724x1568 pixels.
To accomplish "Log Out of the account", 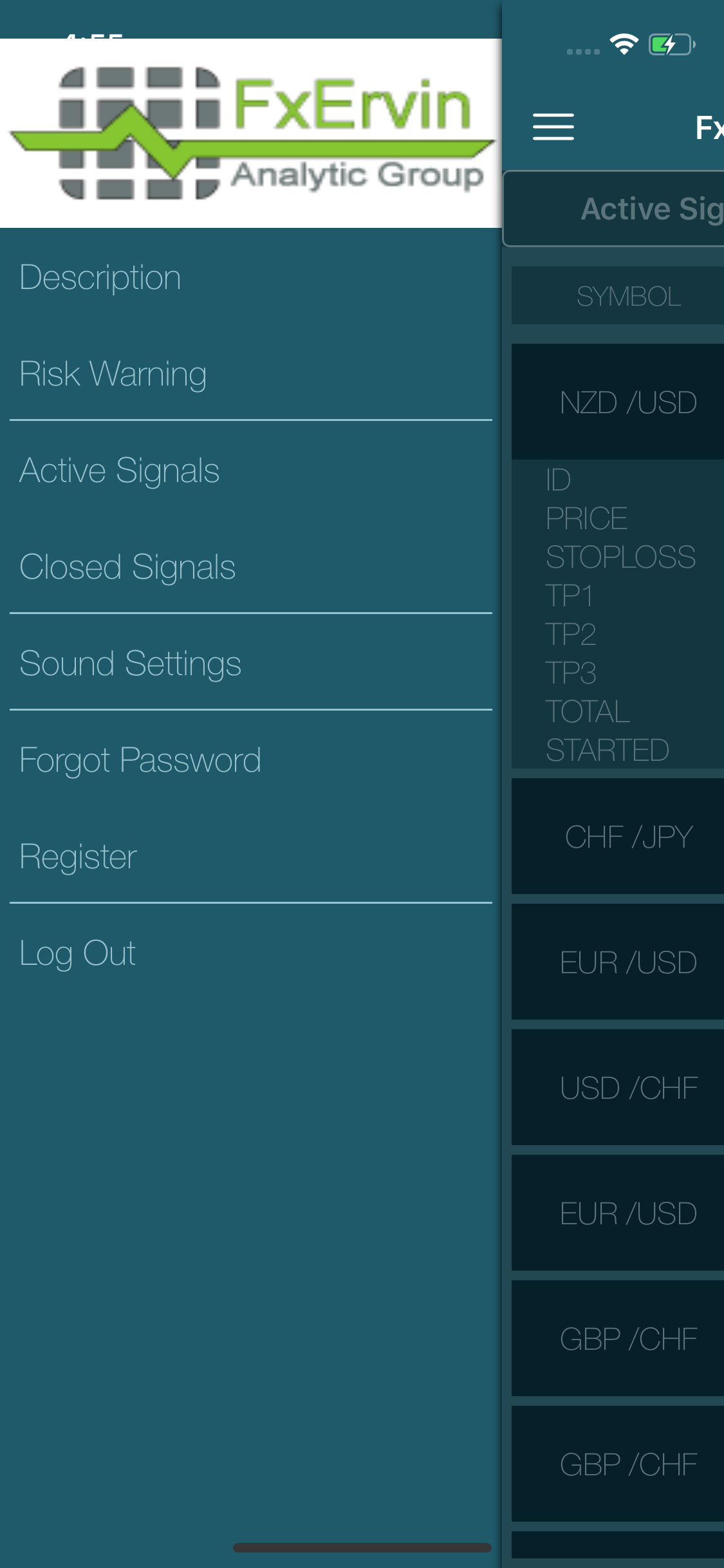I will pos(77,953).
